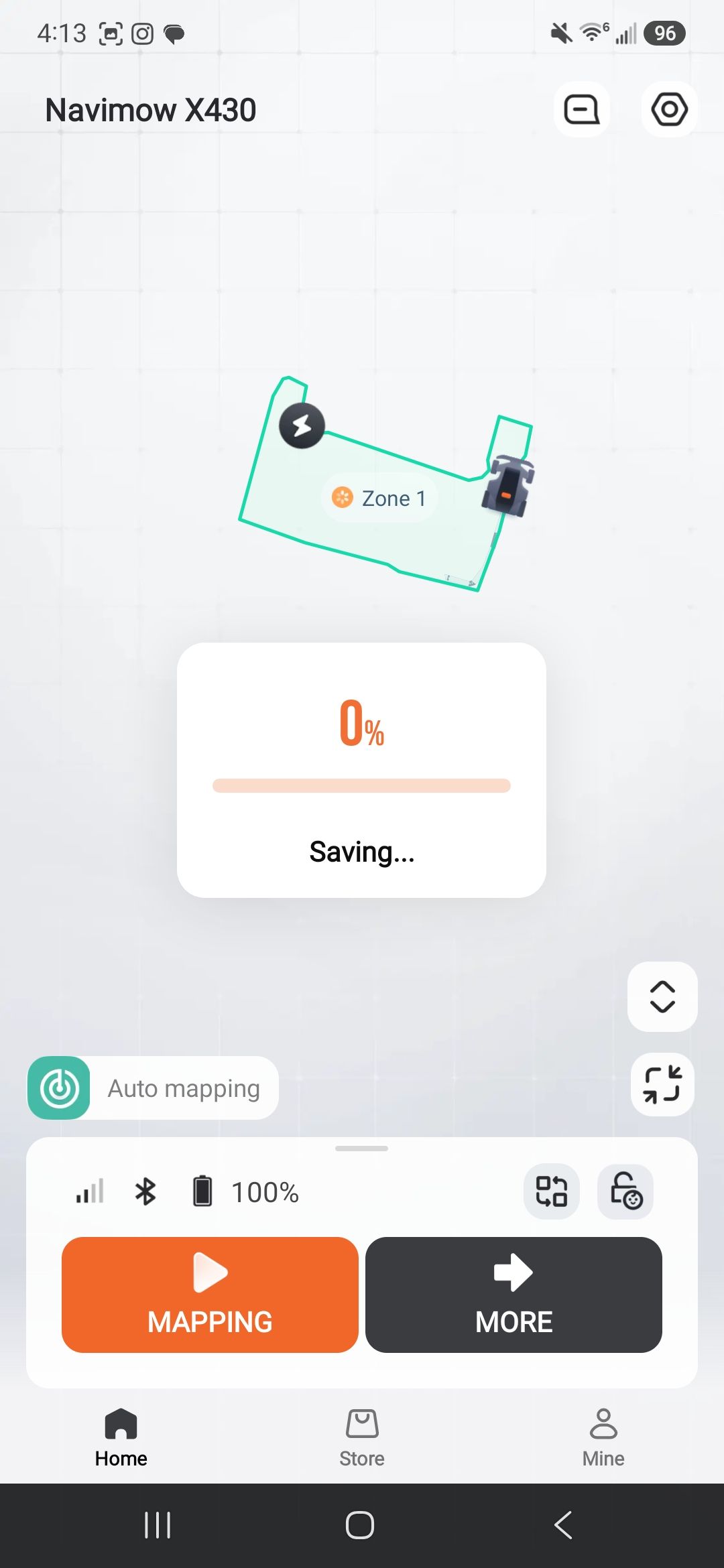Start MAPPING with the orange button

click(x=210, y=1295)
